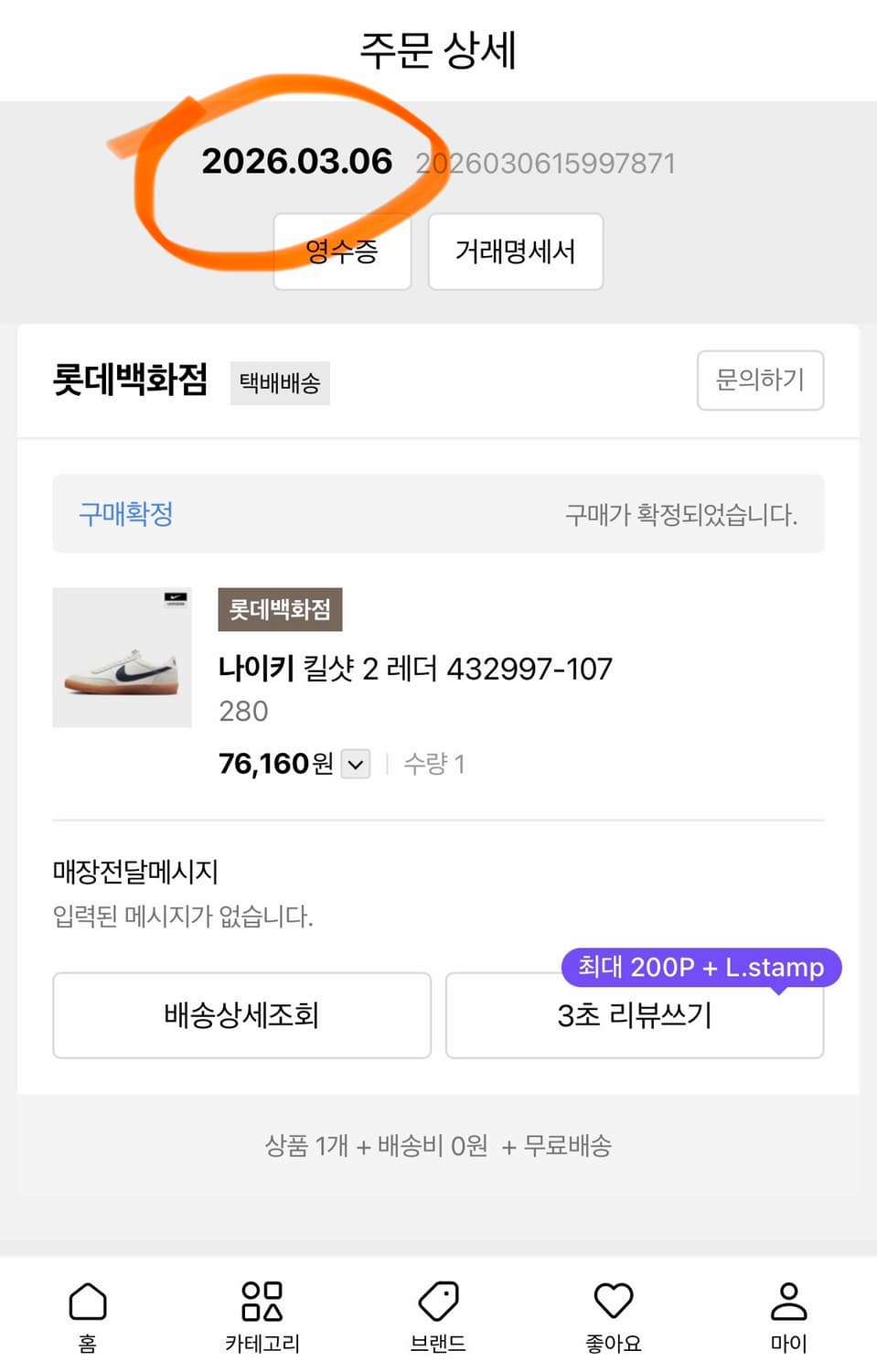Open the 홈 home tab icon

pyautogui.click(x=87, y=1314)
